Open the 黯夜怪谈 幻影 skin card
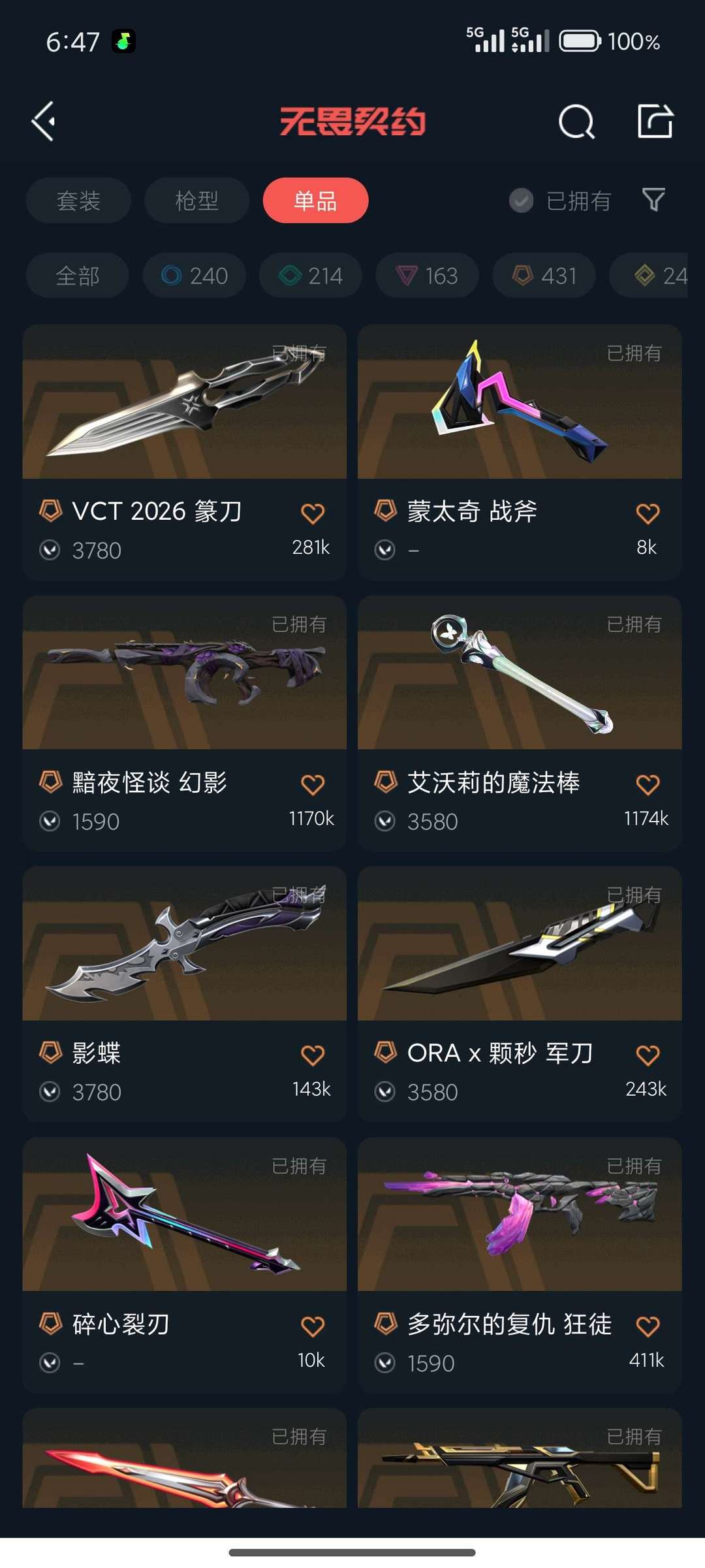This screenshot has height=1568, width=705. point(184,723)
